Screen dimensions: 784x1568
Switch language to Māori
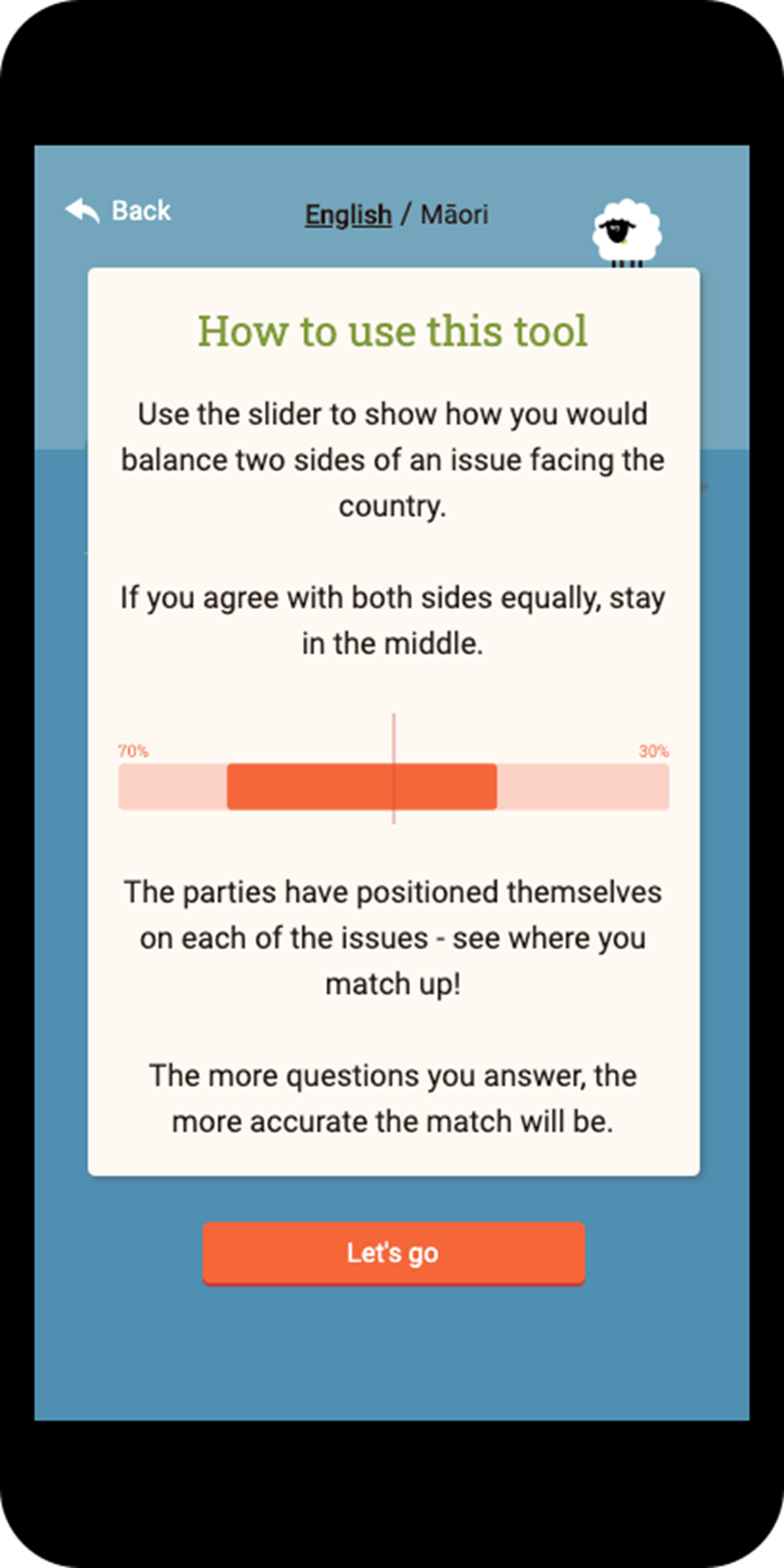point(454,215)
